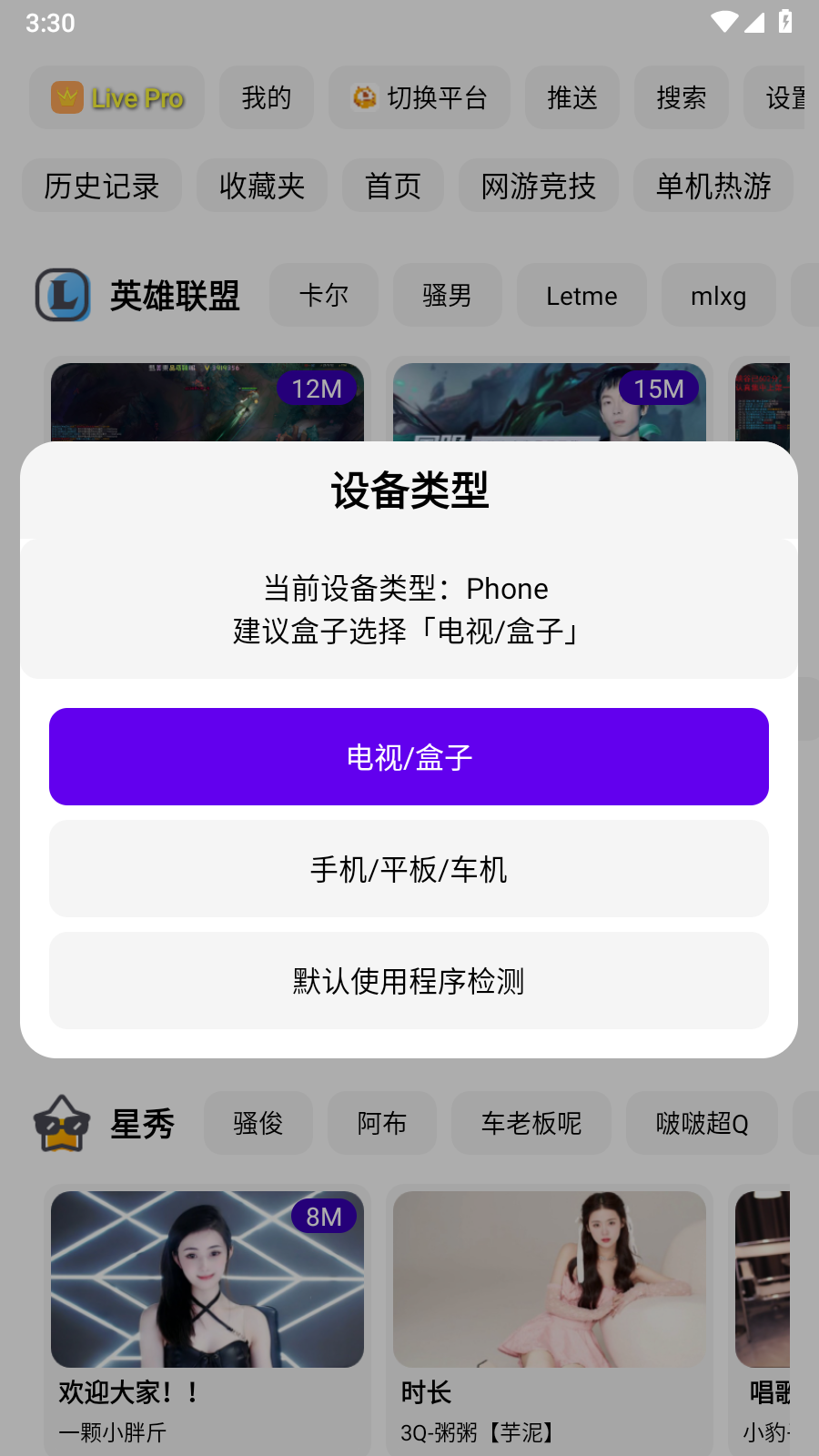Open the 设置 settings entry

coord(788,97)
